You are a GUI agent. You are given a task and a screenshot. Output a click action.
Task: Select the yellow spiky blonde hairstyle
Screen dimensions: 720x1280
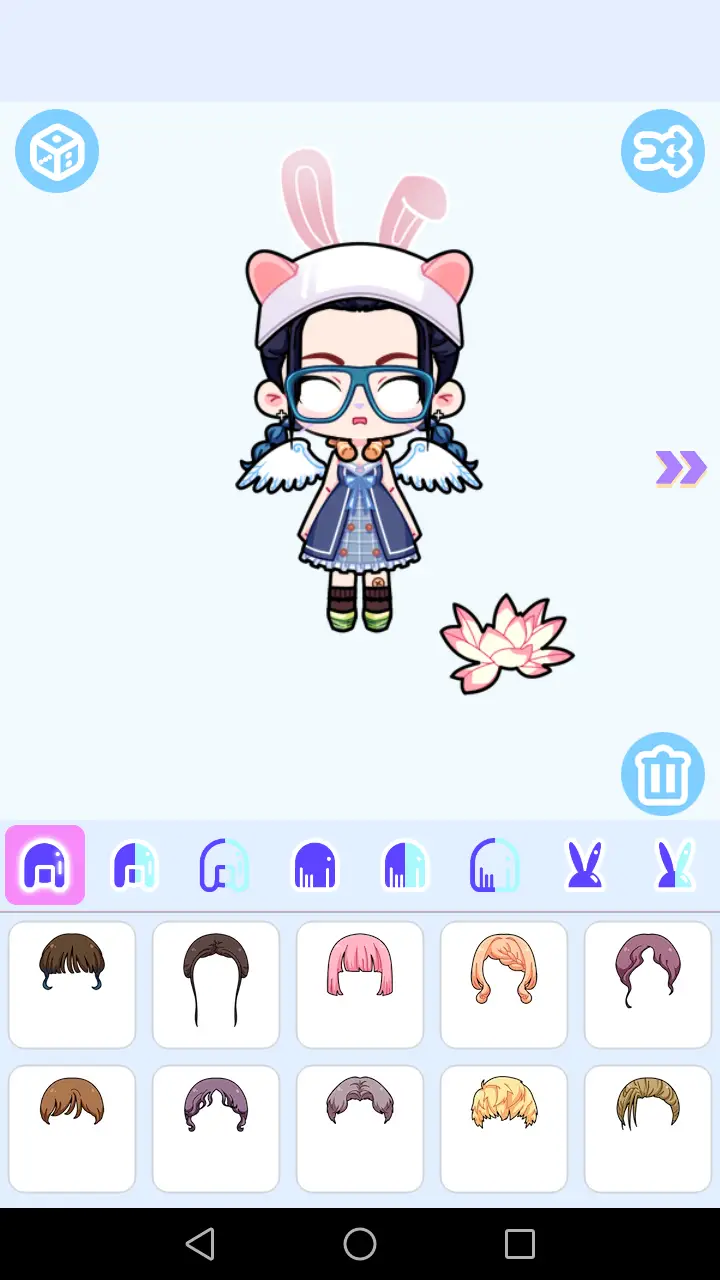pos(504,1128)
